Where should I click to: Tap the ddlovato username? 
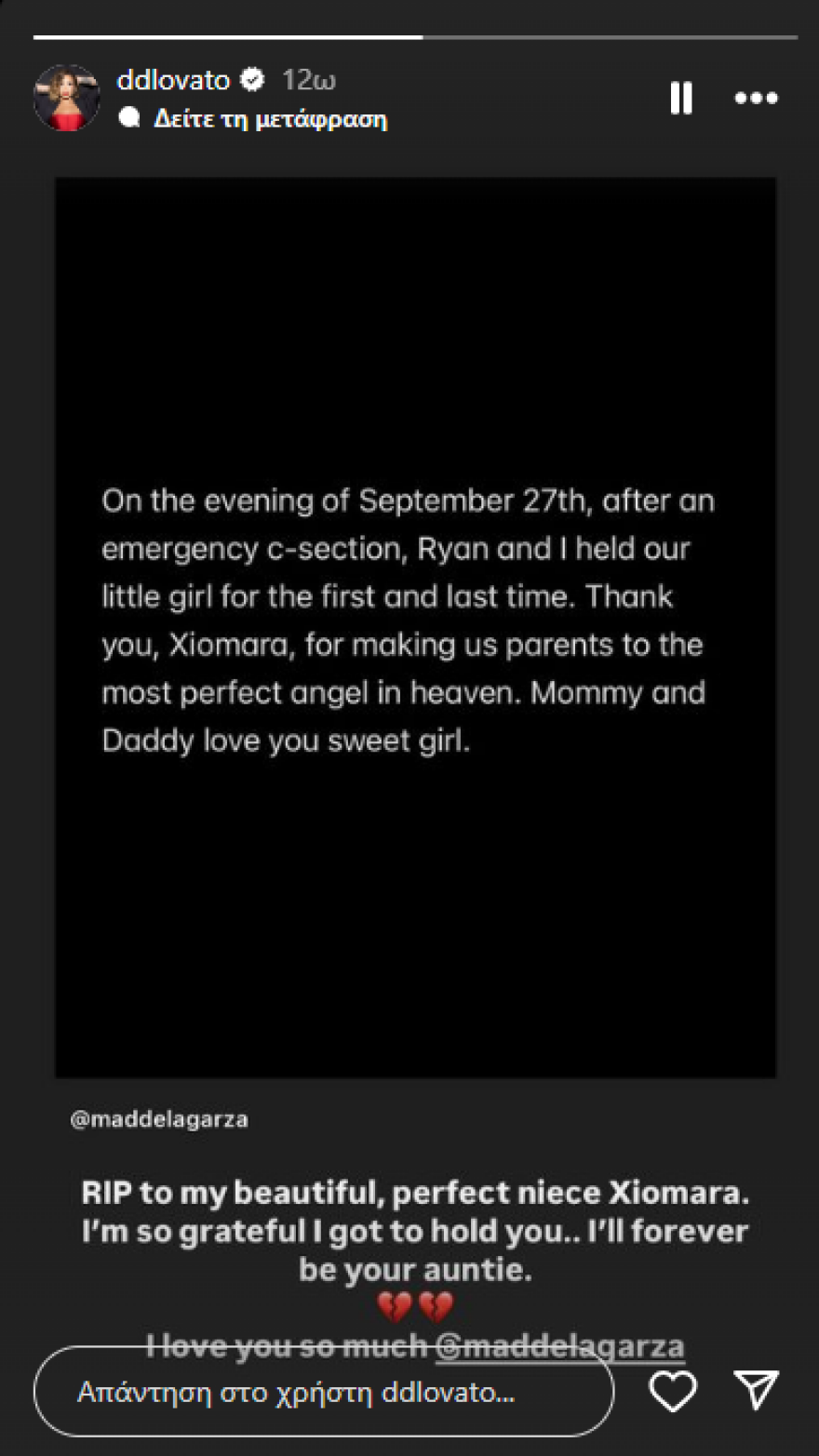[x=173, y=80]
